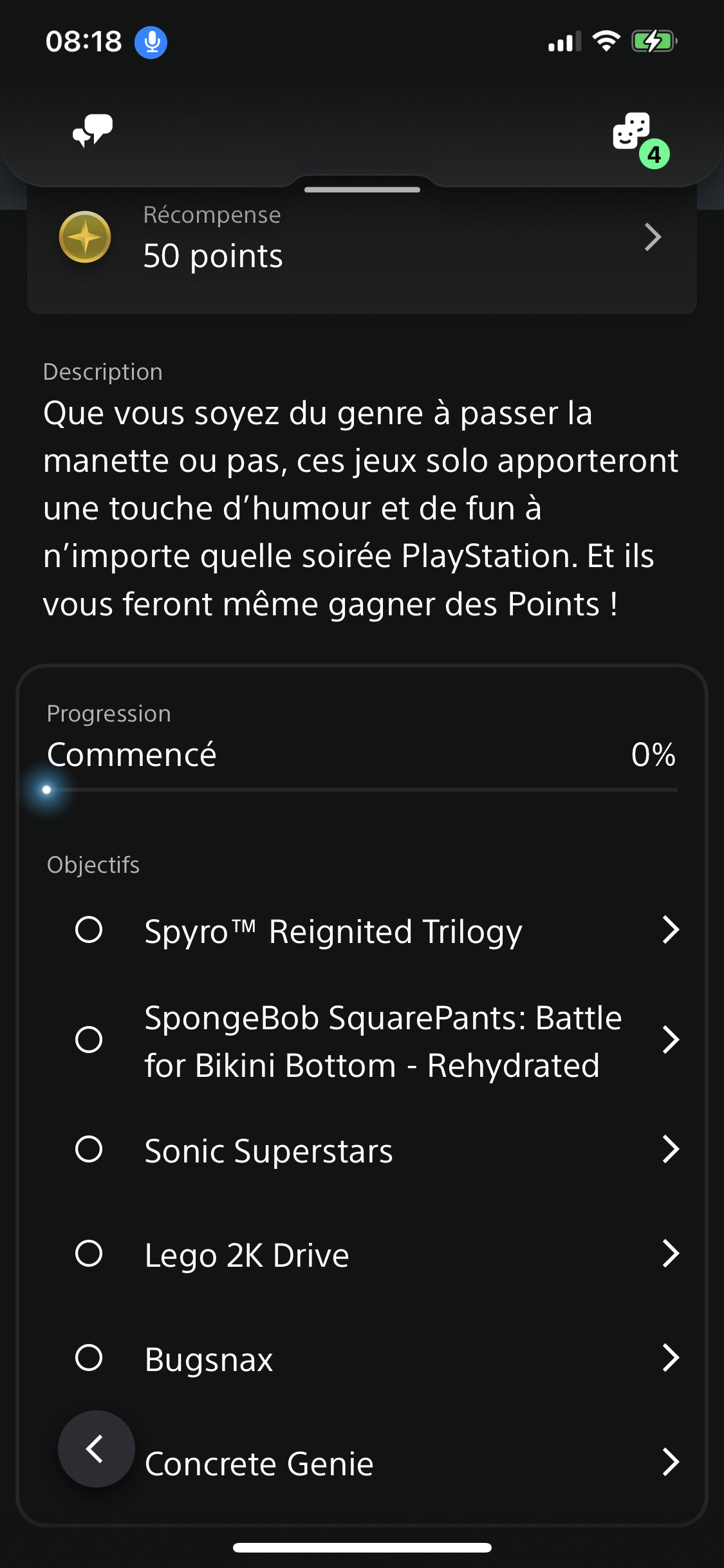The height and width of the screenshot is (1568, 724).
Task: View the Sonic Superstars objective
Action: coord(377,1150)
